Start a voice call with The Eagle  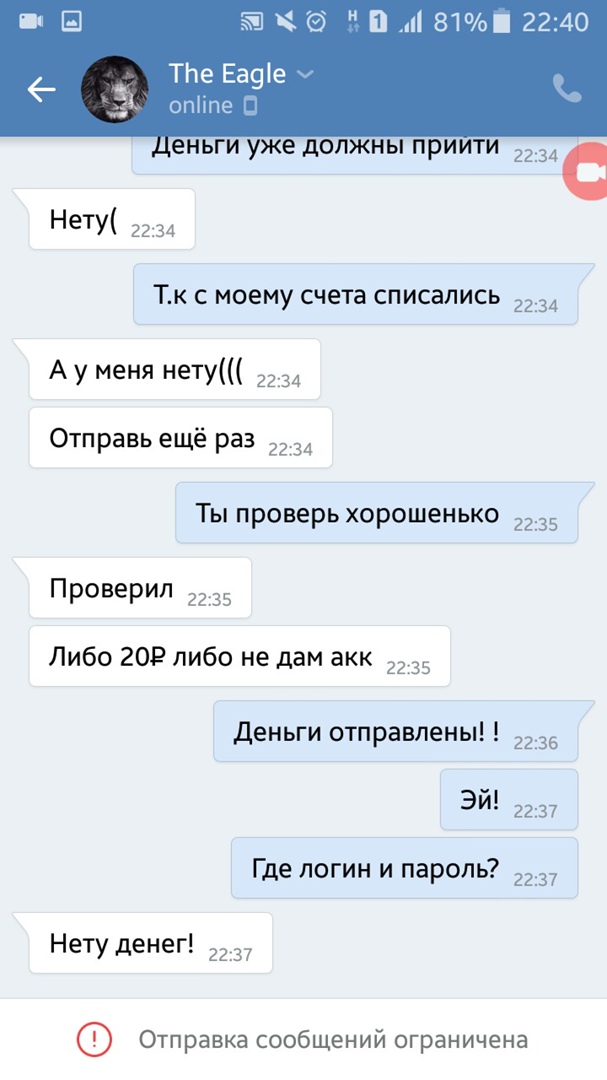pyautogui.click(x=567, y=89)
